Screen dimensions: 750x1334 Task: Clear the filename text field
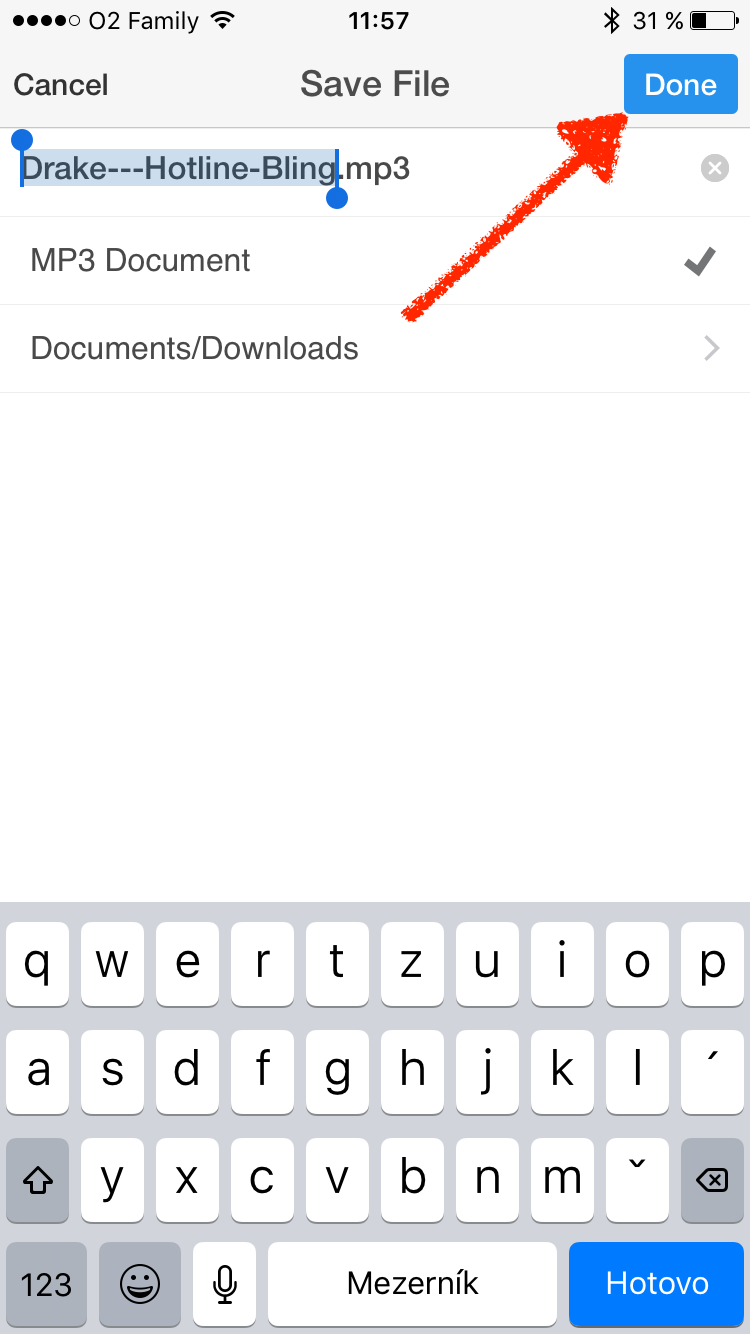tap(714, 169)
